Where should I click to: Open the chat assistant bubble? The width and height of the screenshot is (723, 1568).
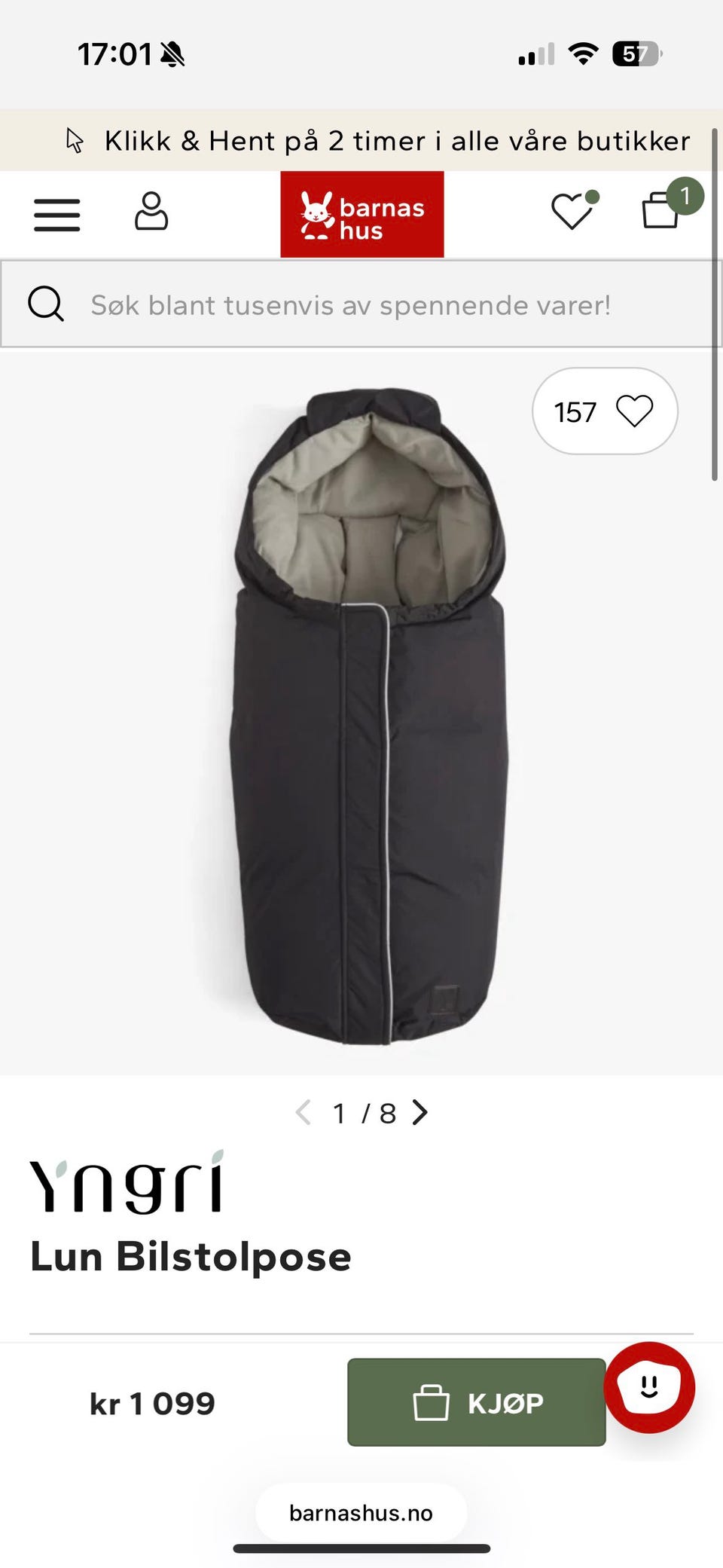649,1387
